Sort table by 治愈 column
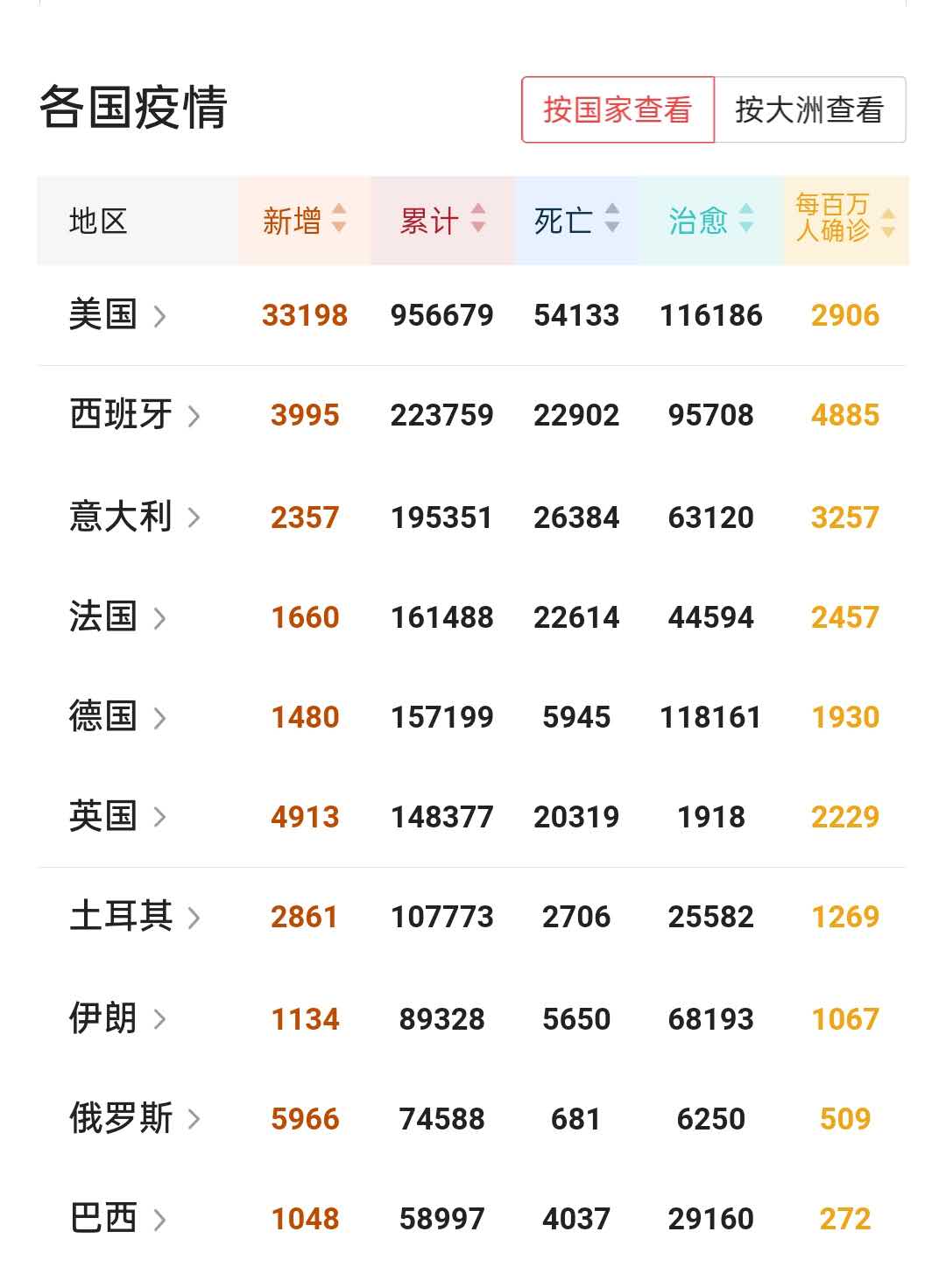The width and height of the screenshot is (946, 1288). [x=710, y=220]
